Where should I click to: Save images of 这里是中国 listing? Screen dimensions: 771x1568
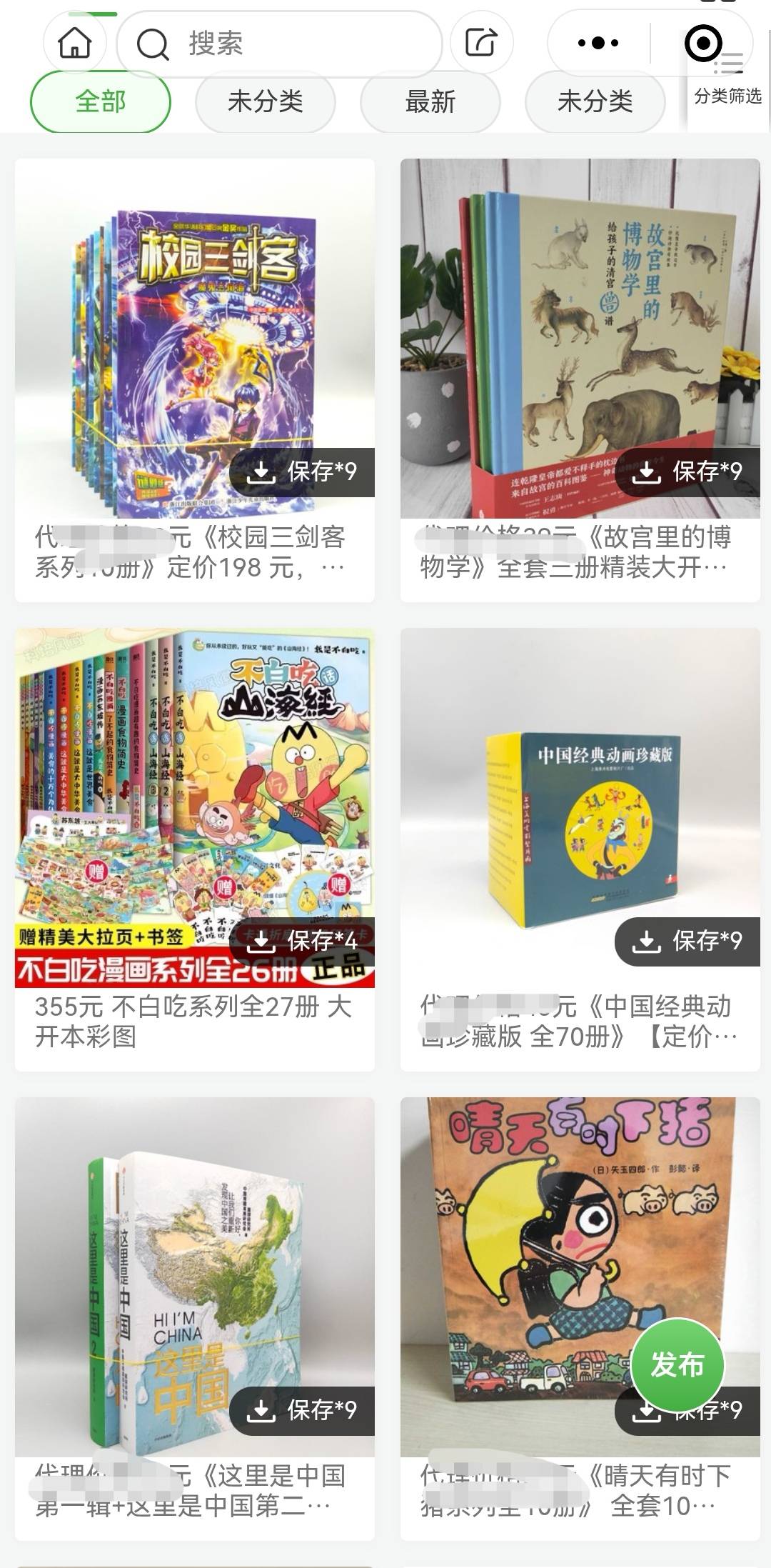[x=302, y=1411]
